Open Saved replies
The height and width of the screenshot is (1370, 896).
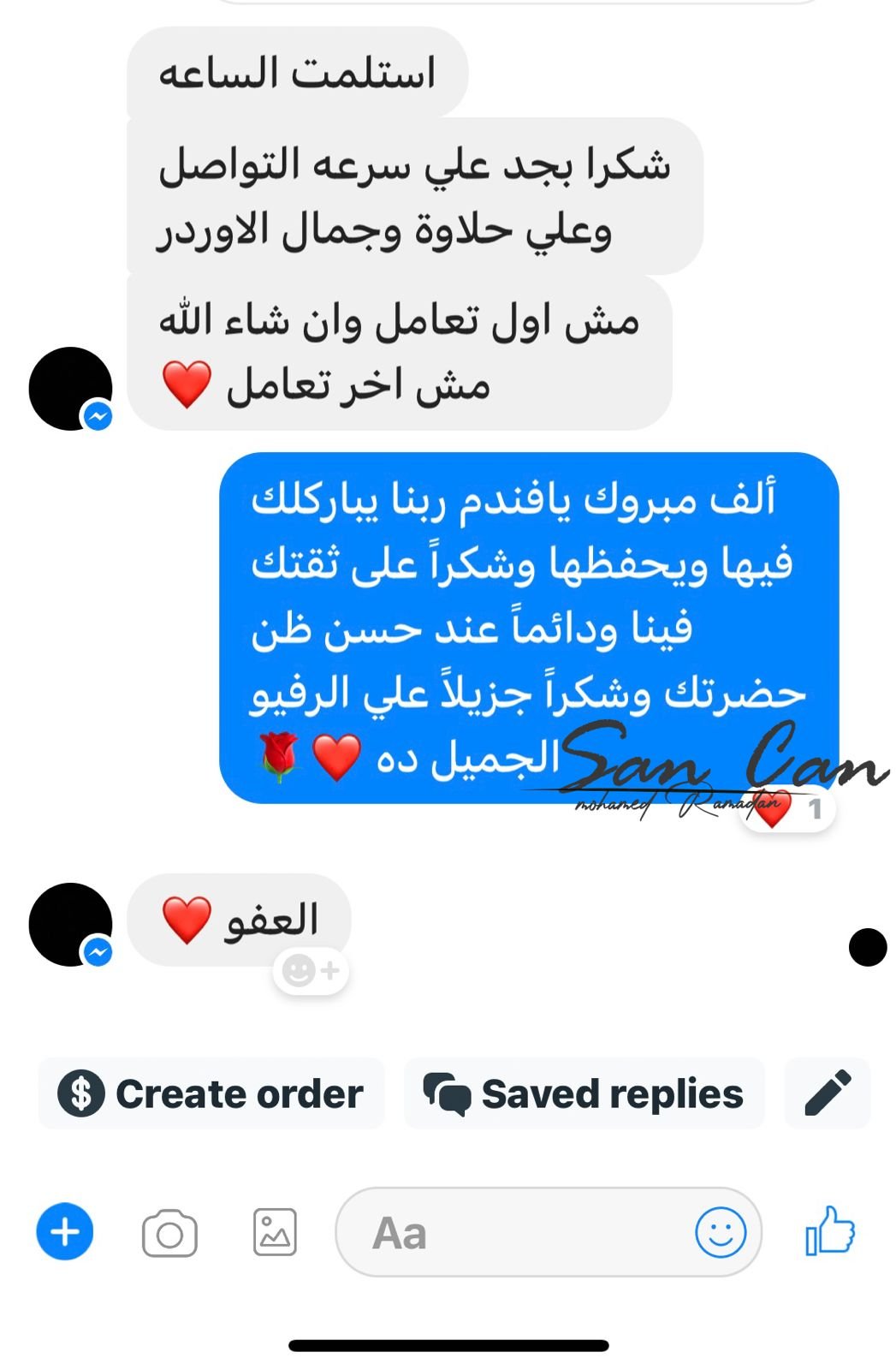[x=584, y=1093]
